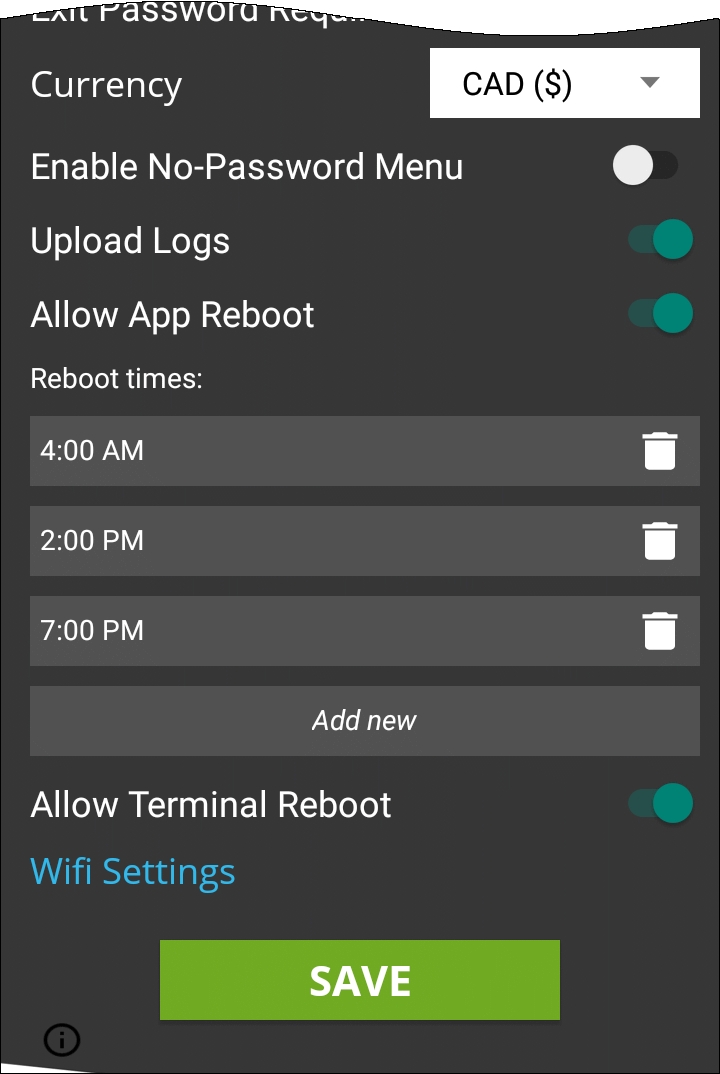Enable the No-Password Menu toggle
Screen dimensions: 720x1074
click(647, 165)
